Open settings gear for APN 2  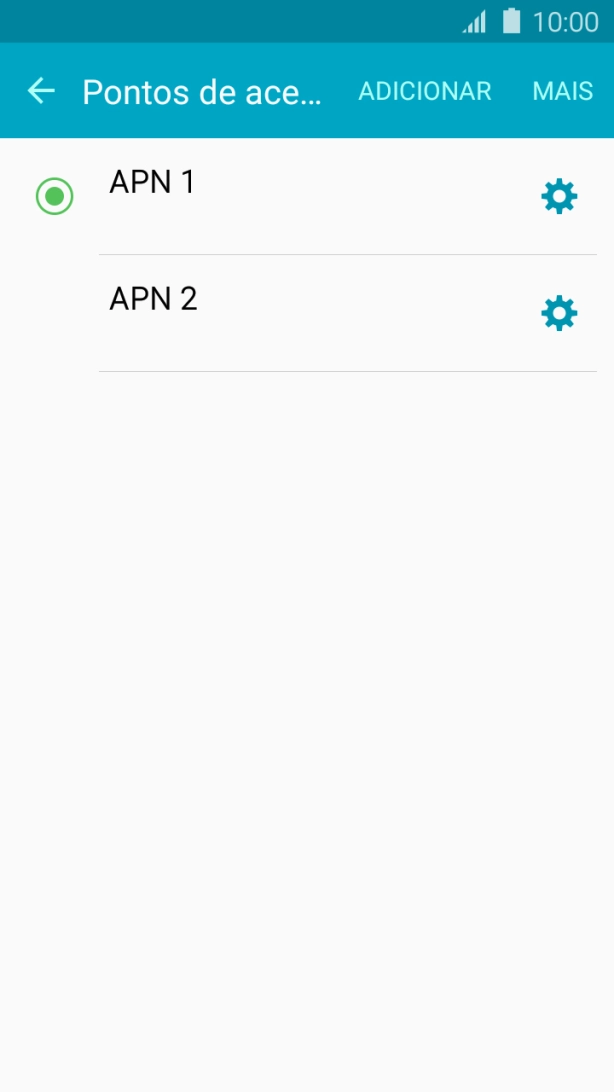[558, 314]
